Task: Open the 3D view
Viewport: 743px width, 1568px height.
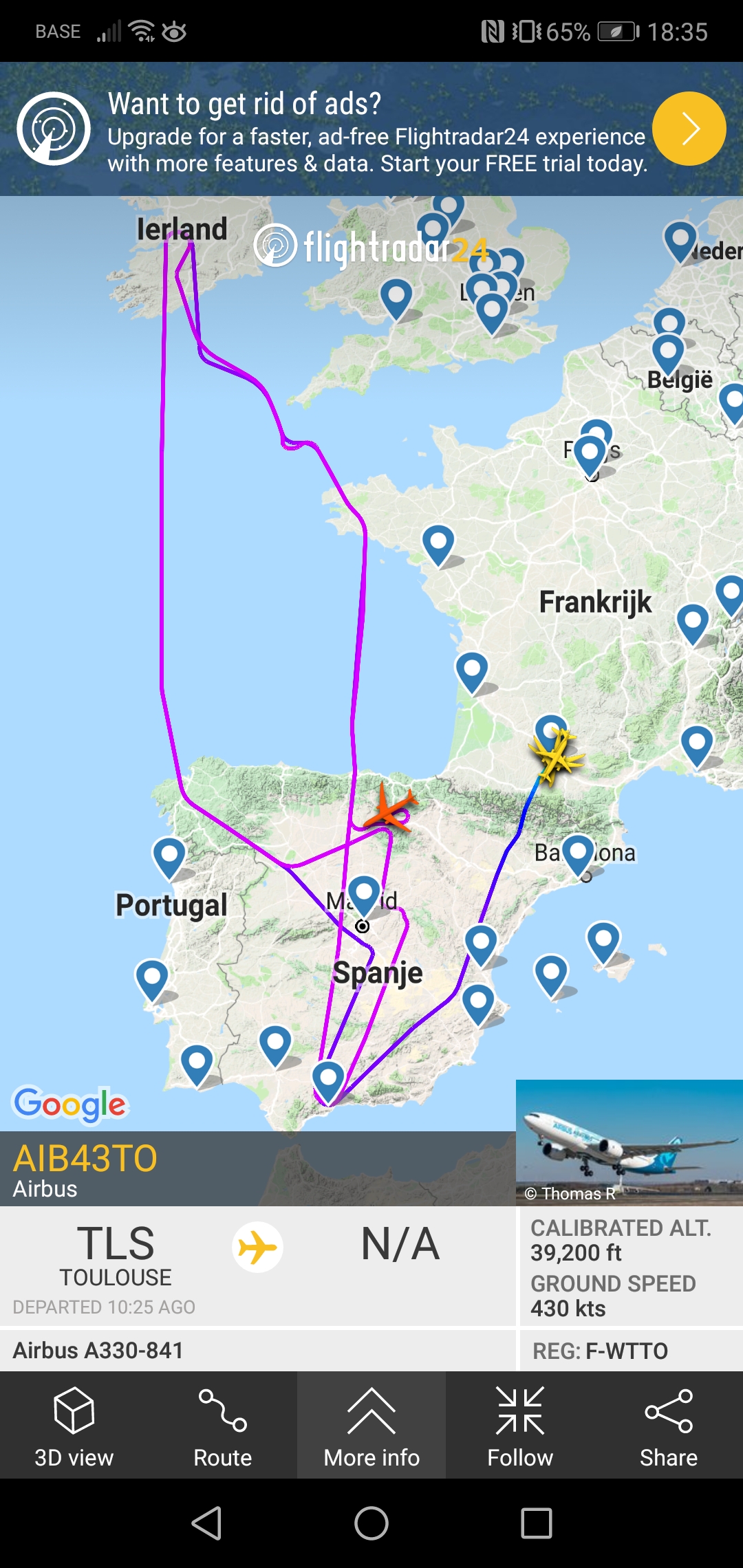Action: 74,1425
